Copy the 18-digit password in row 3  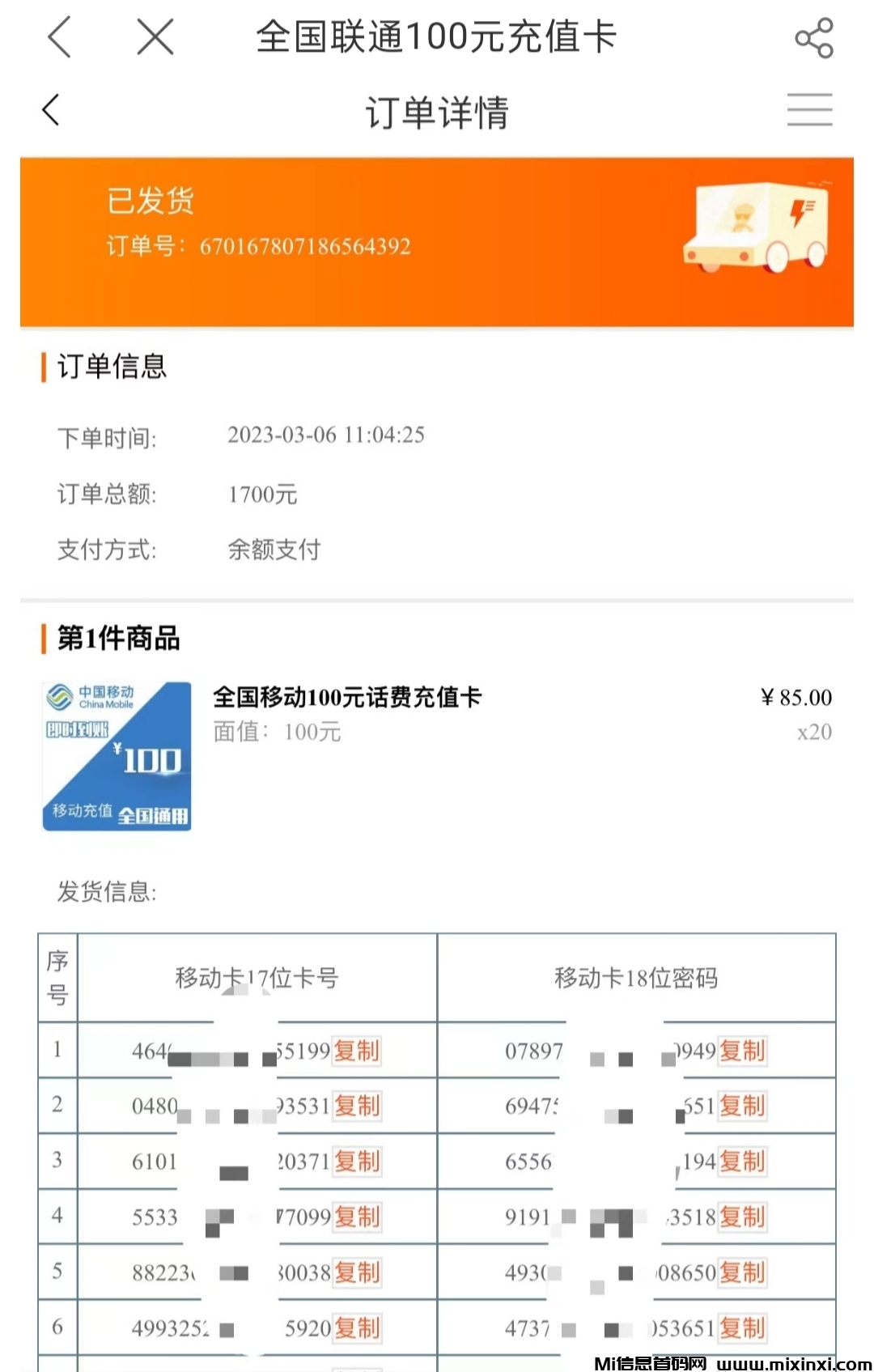click(x=742, y=1162)
